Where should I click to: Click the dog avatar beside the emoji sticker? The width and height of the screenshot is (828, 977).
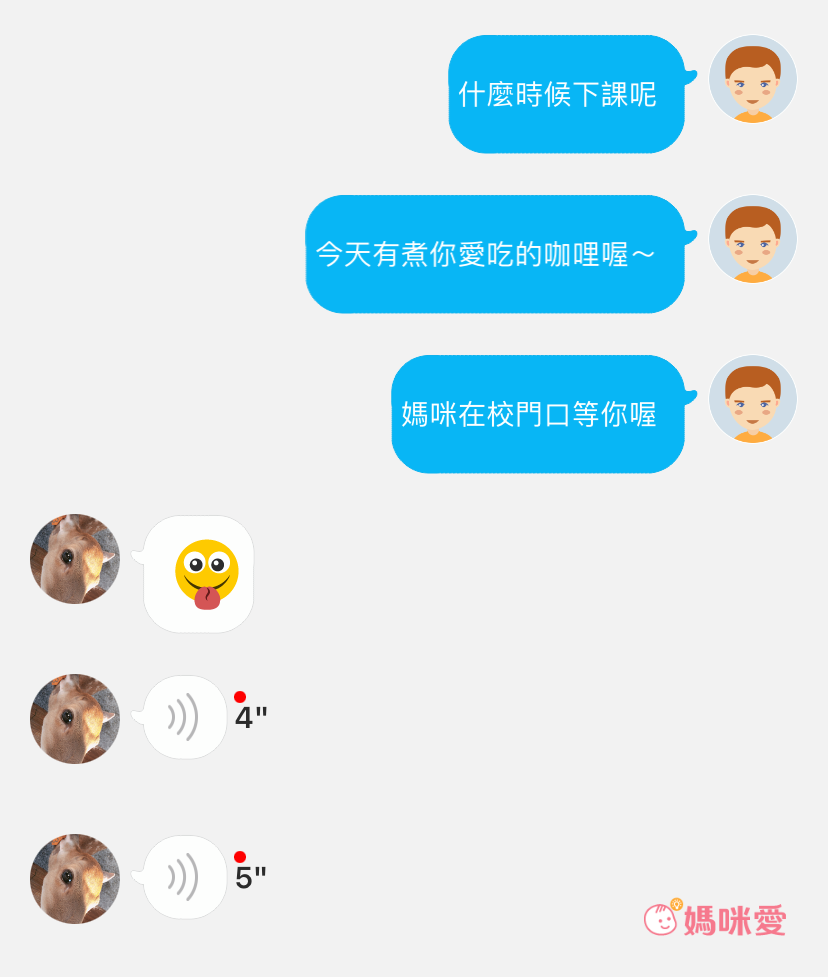pyautogui.click(x=74, y=560)
